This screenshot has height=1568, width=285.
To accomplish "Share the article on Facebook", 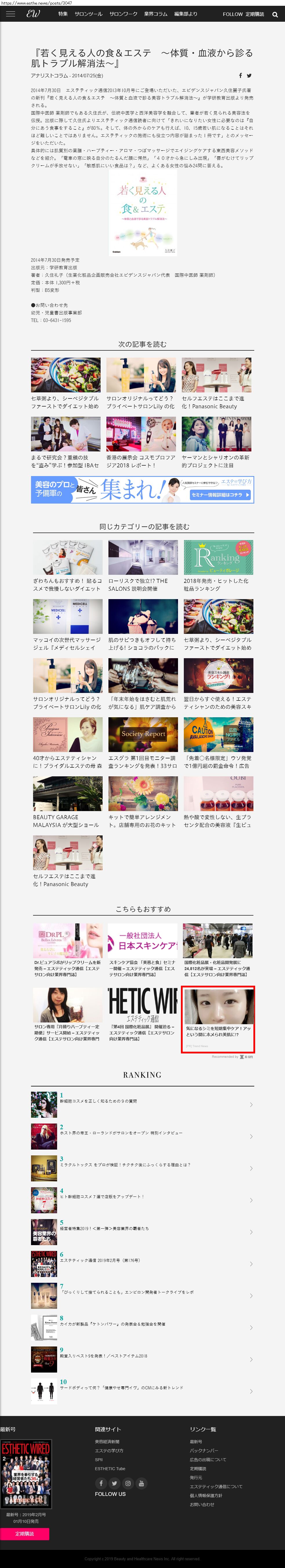I will (x=240, y=76).
